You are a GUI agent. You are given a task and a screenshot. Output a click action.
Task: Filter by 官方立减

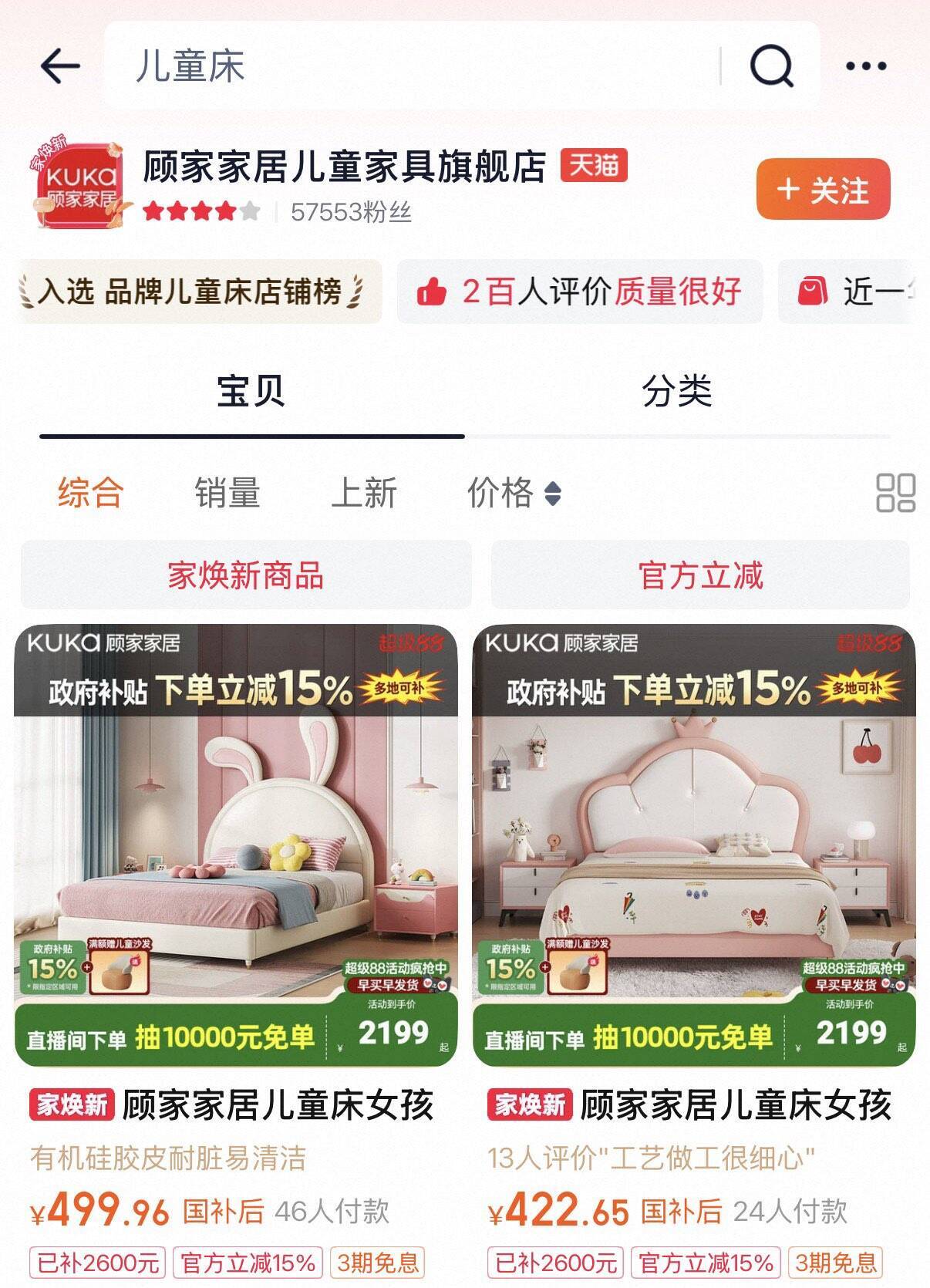700,575
